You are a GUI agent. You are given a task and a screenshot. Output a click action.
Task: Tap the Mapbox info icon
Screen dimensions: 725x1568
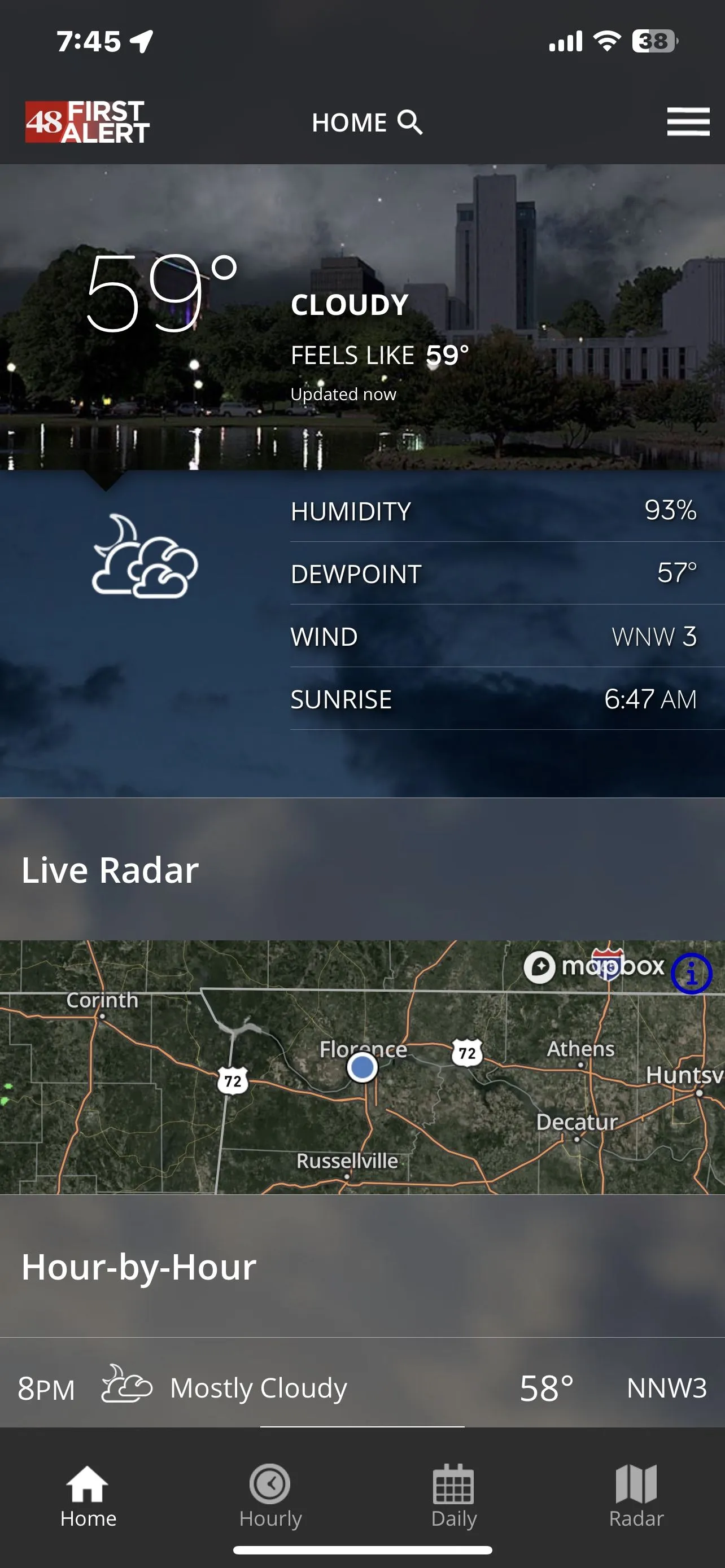691,974
